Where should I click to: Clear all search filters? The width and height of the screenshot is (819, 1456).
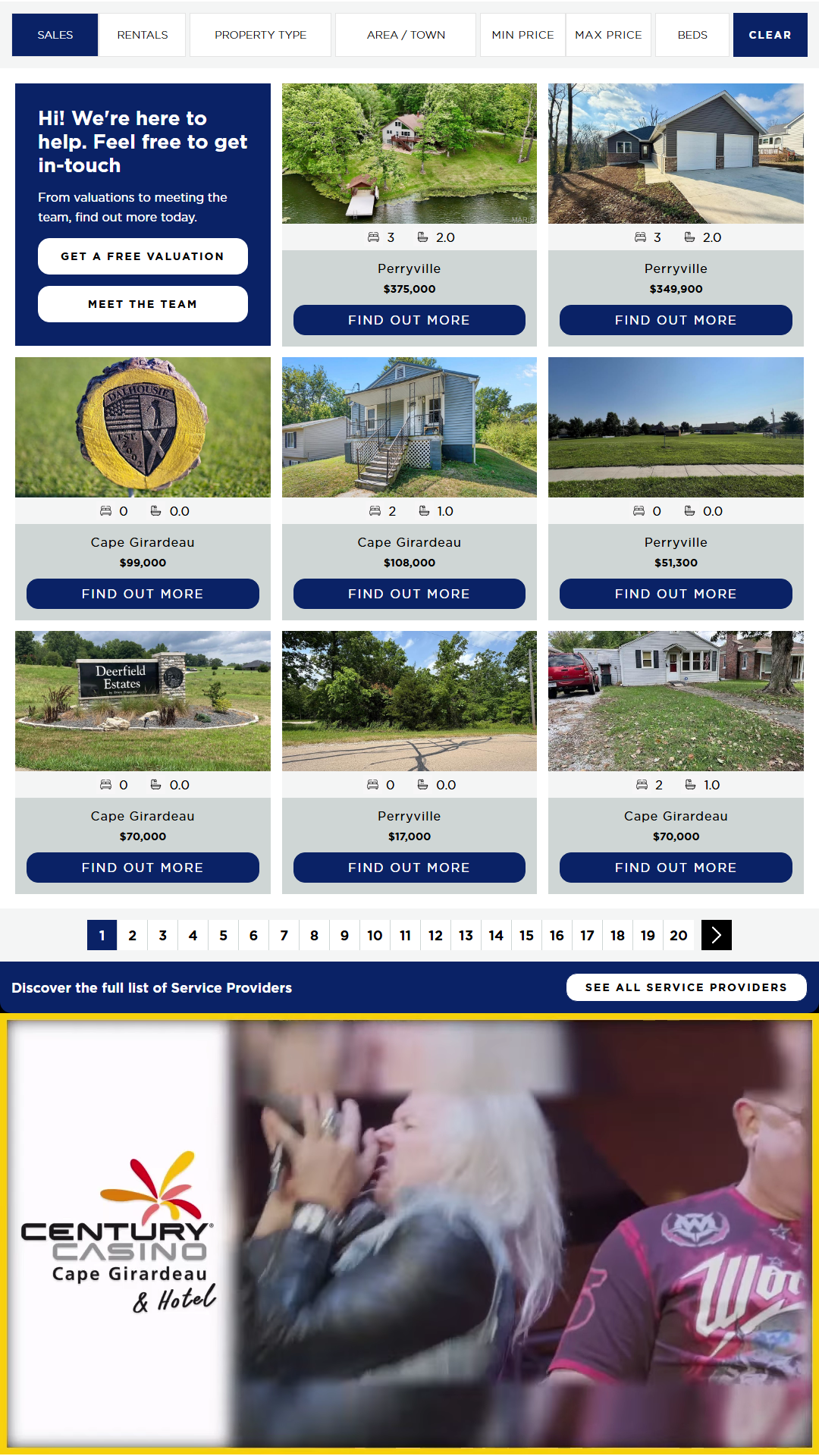[x=770, y=35]
